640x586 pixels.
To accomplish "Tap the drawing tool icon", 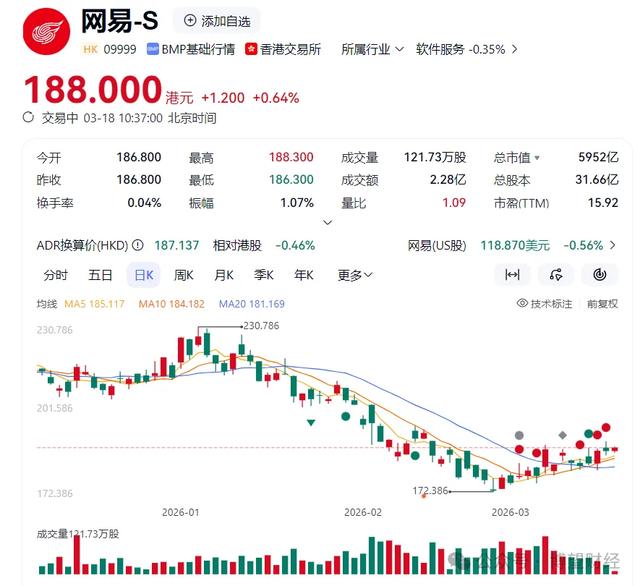I will [556, 275].
